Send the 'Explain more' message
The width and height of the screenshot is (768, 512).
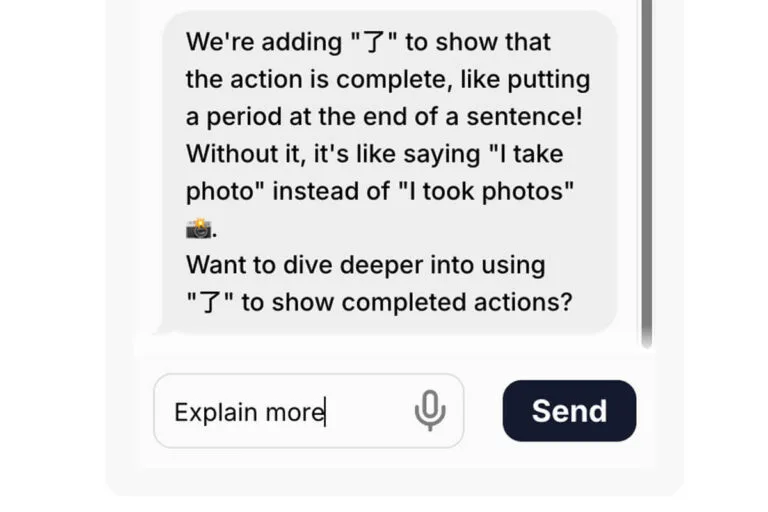click(x=569, y=411)
